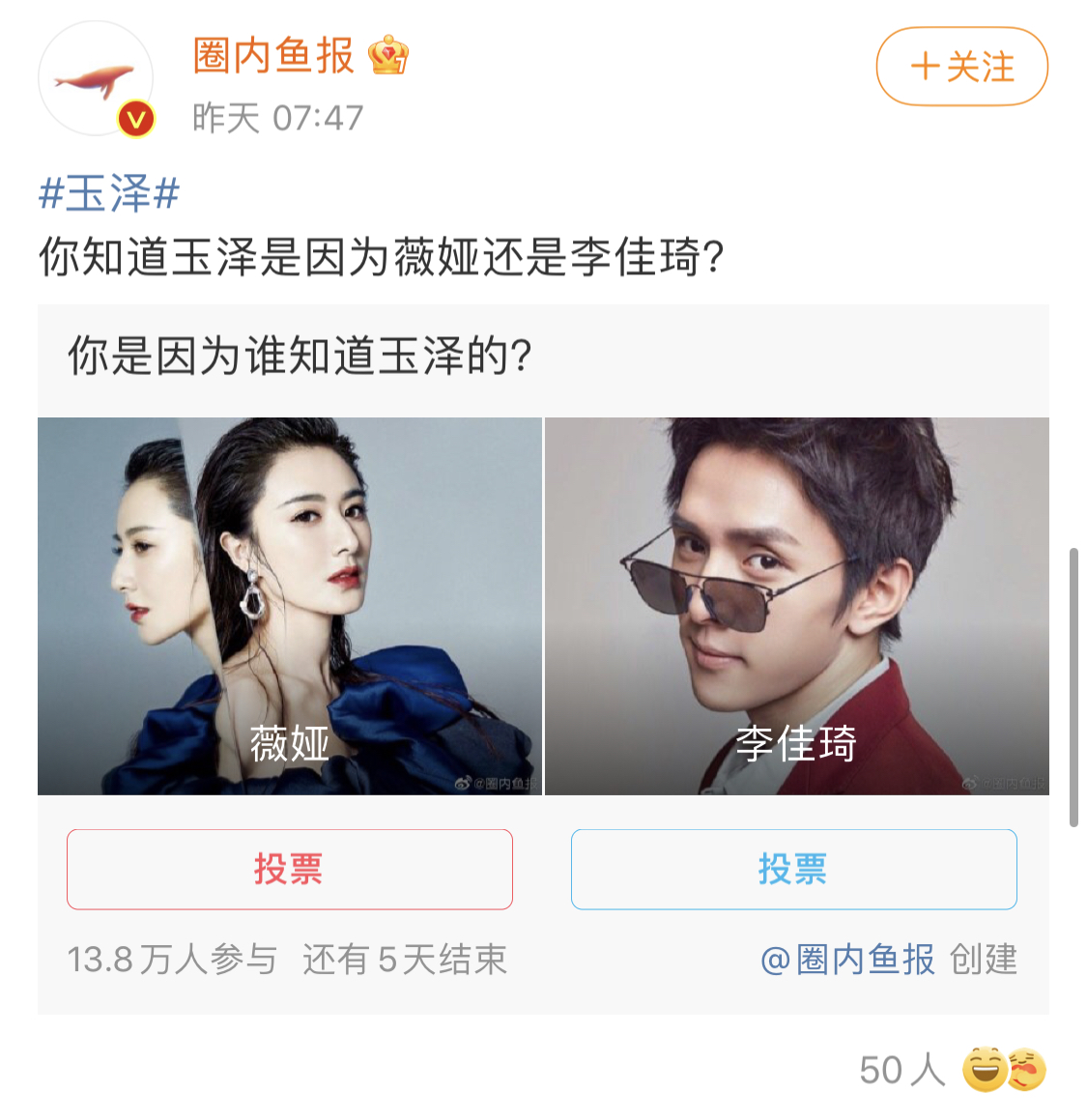Vote for 薇娅 in the poll
Screen dimensions: 1087x1120
(x=289, y=869)
